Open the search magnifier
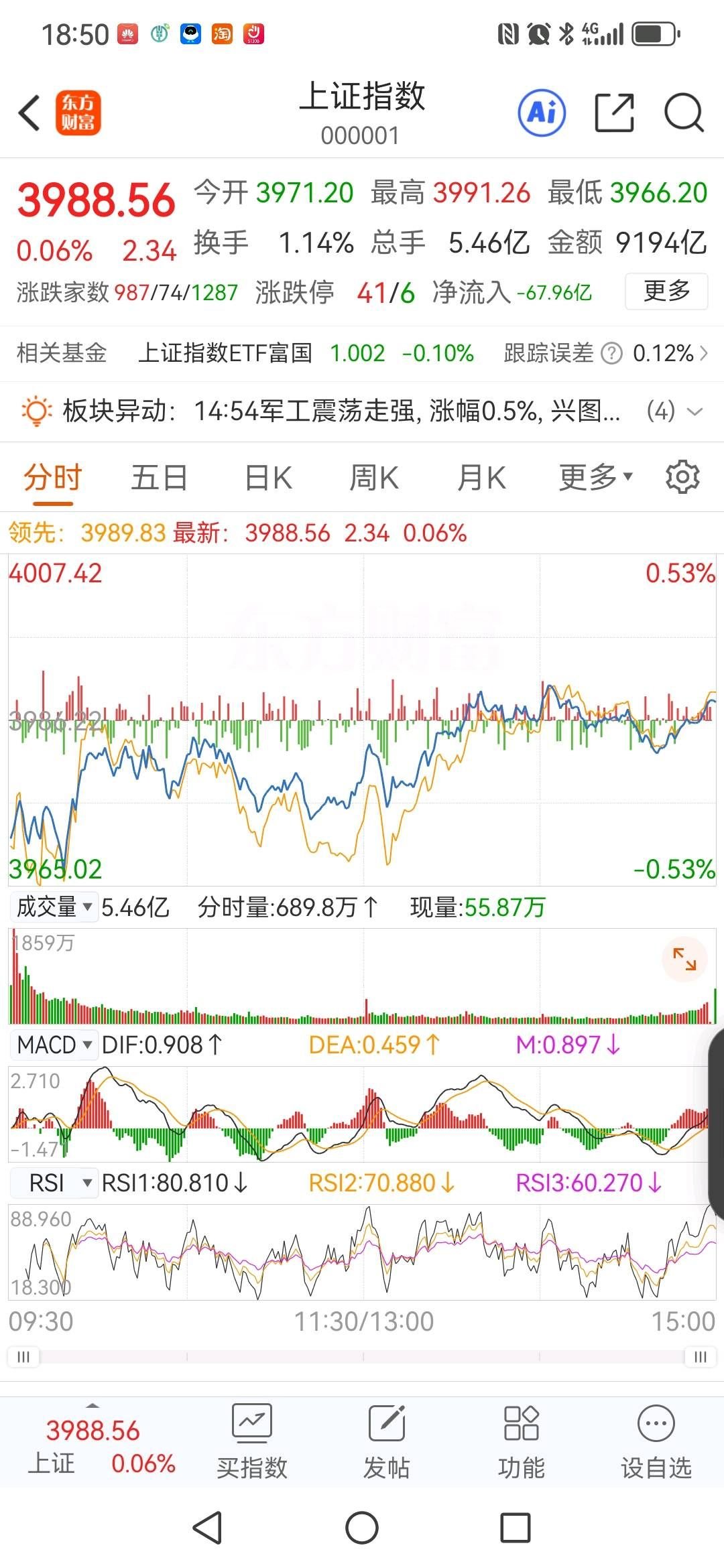This screenshot has height=1568, width=724. (x=684, y=113)
